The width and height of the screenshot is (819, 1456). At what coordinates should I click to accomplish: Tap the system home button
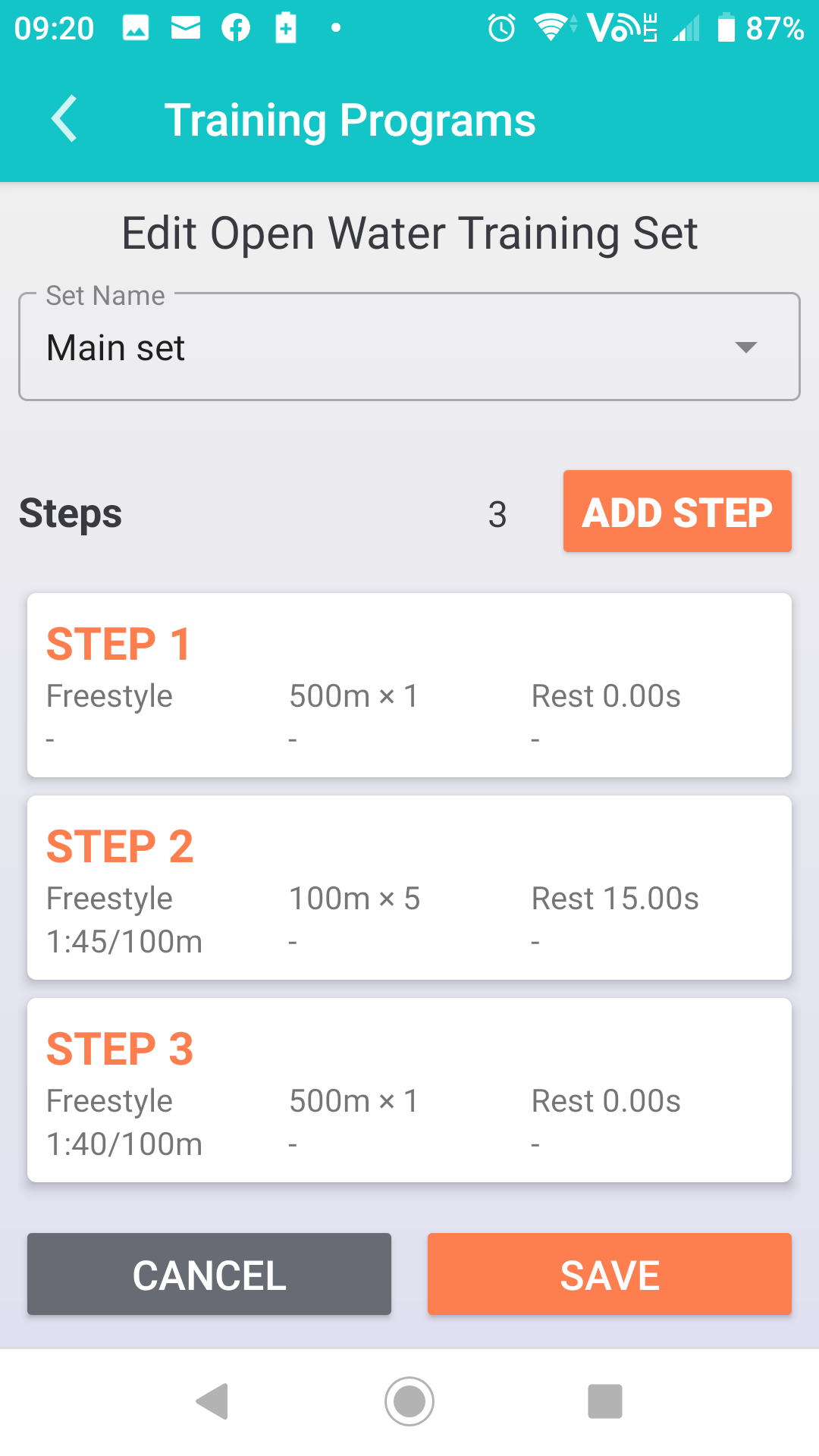tap(409, 1401)
